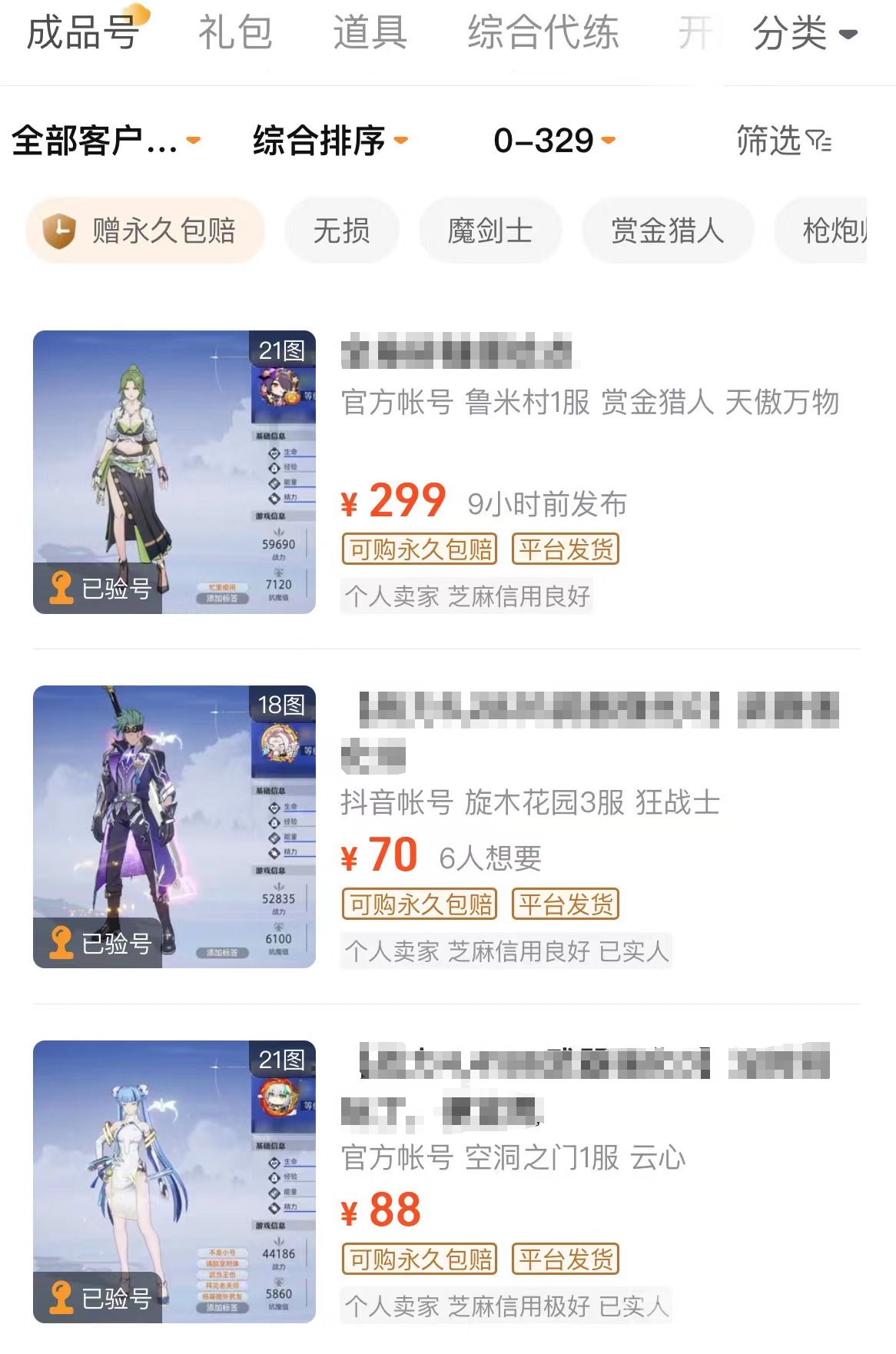The width and height of the screenshot is (896, 1354).
Task: Open the ¥88 空洞之门1服 云心 listing
Action: click(513, 1157)
